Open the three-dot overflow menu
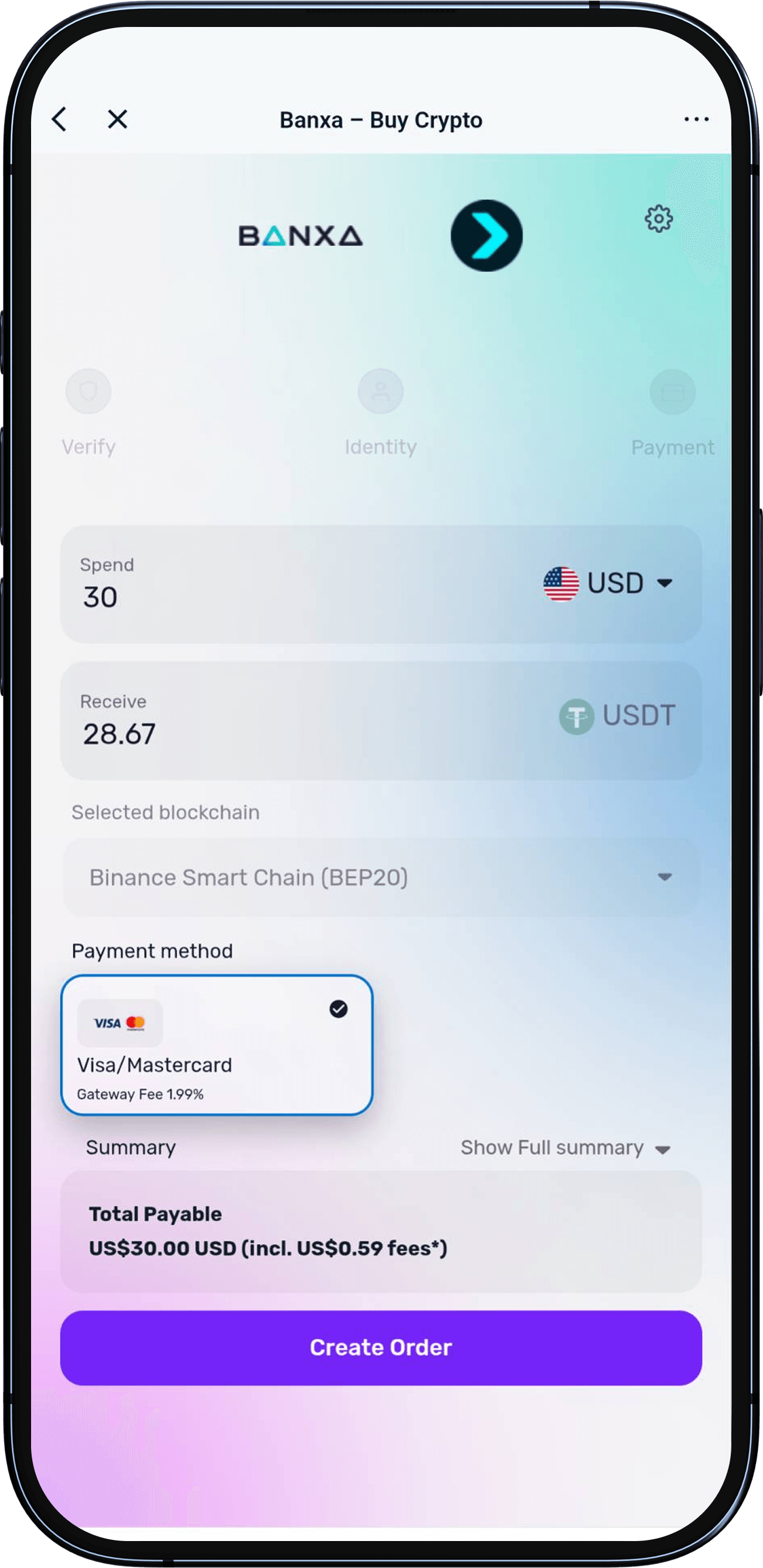Viewport: 763px width, 1568px height. [696, 120]
